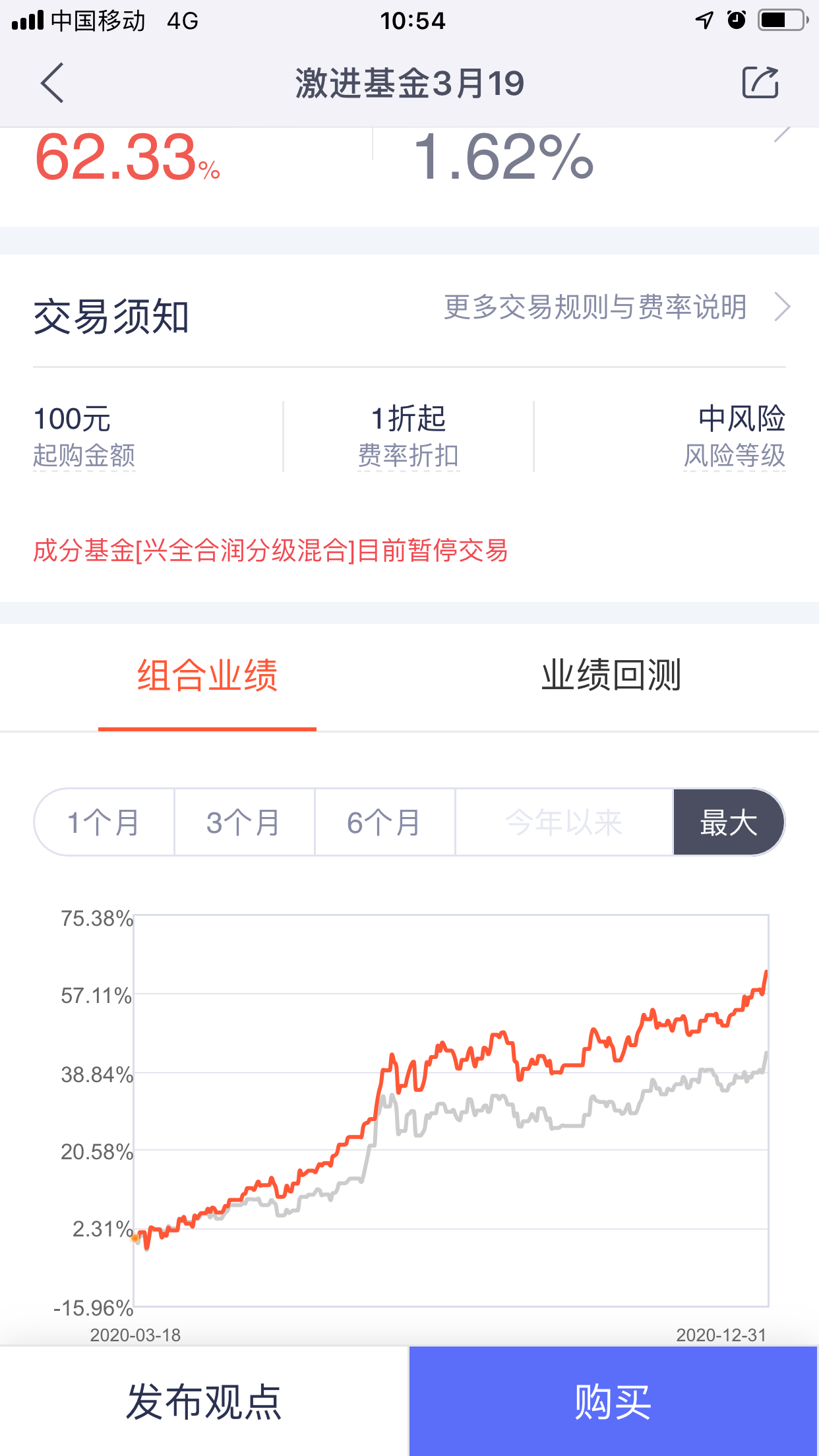The image size is (819, 1456).
Task: Select the 1个月 time range
Action: (104, 822)
